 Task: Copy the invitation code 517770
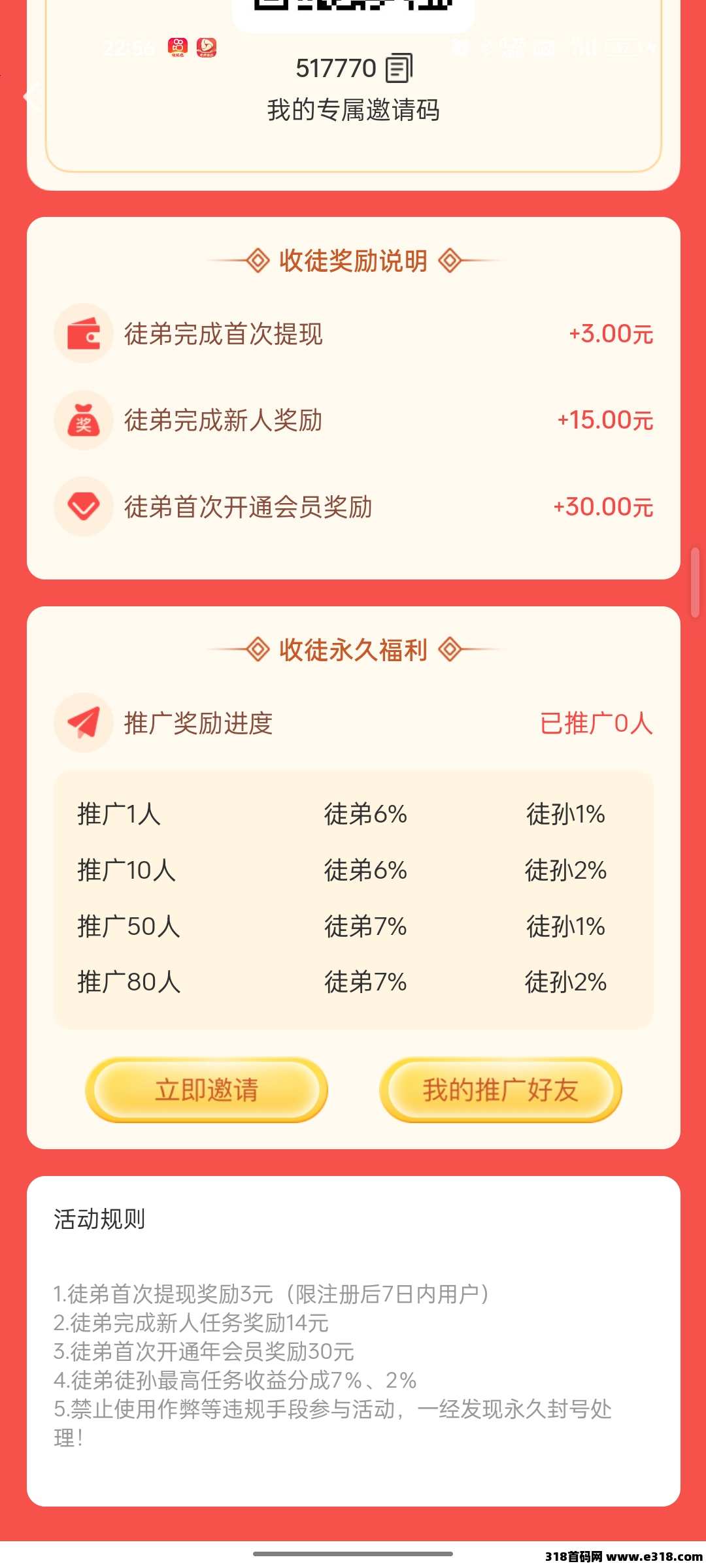399,68
